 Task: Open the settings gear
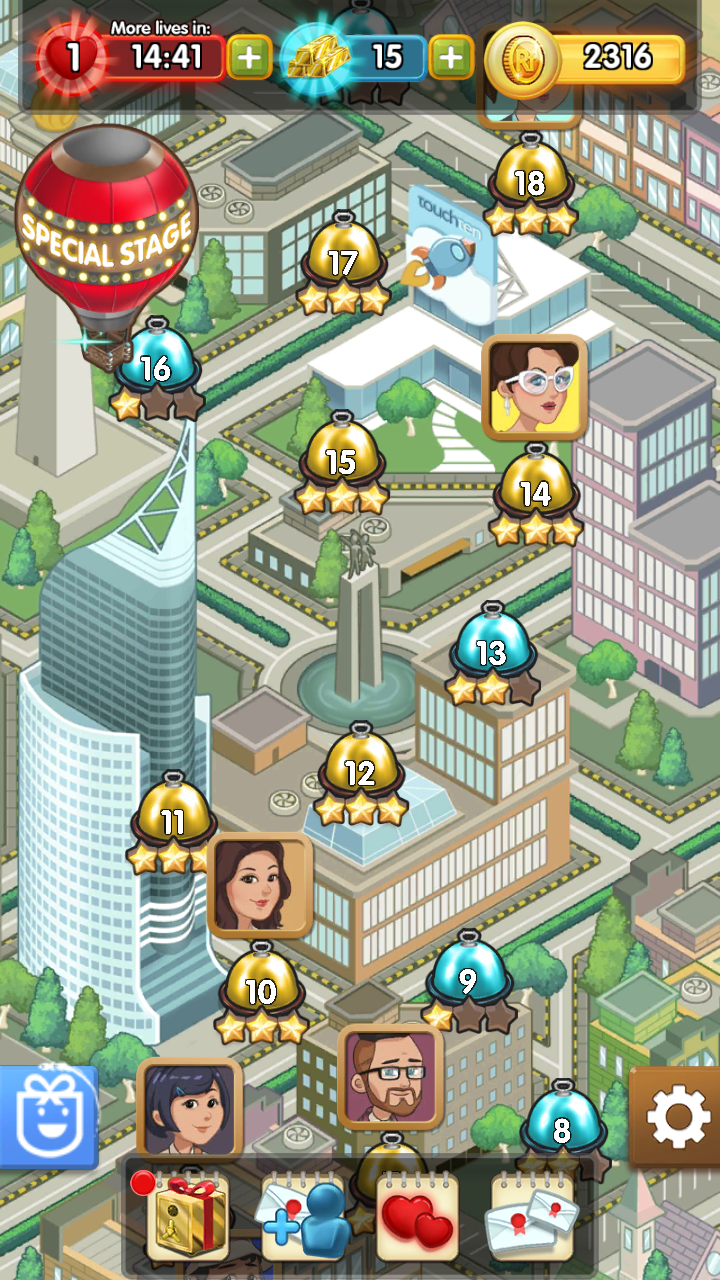click(x=677, y=1117)
